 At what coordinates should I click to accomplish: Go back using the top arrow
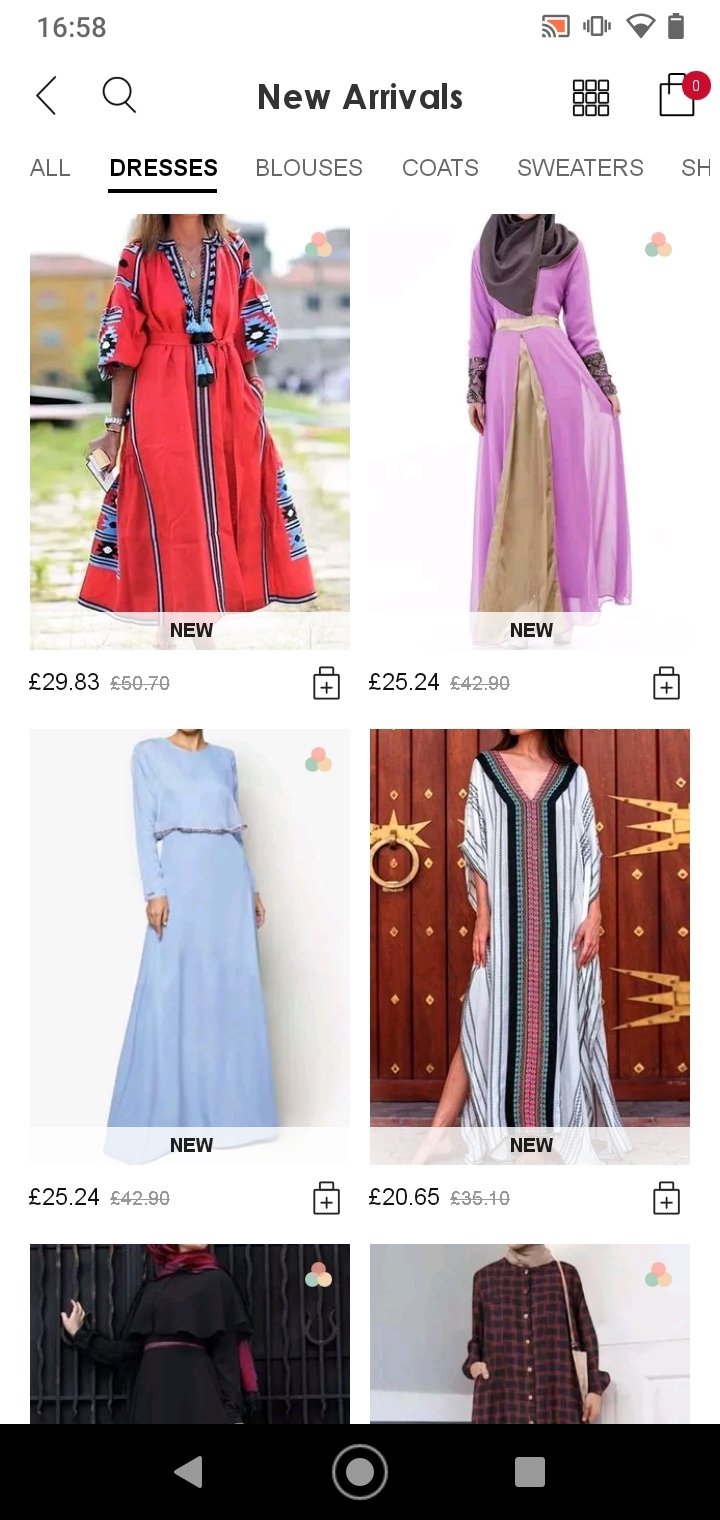coord(46,97)
